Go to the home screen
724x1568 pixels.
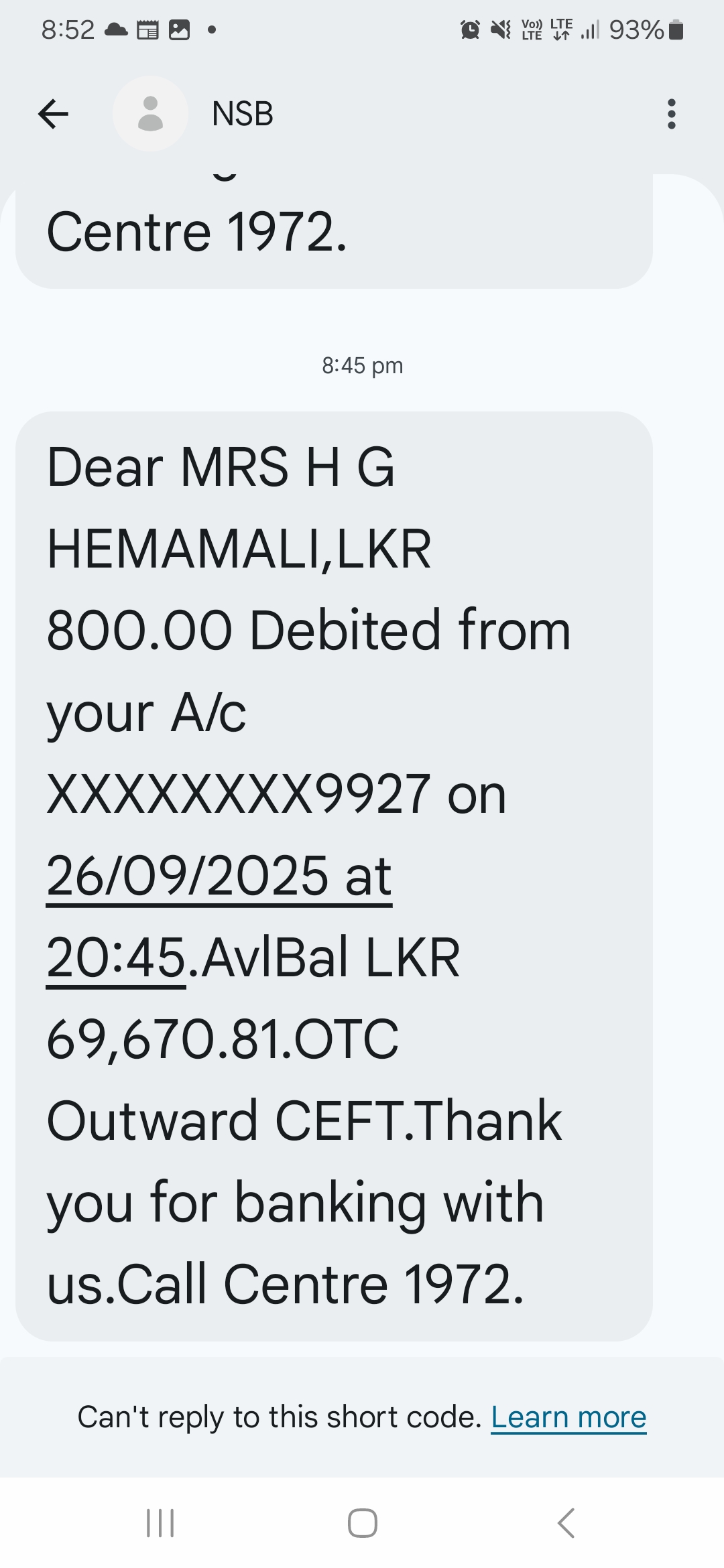362,1523
